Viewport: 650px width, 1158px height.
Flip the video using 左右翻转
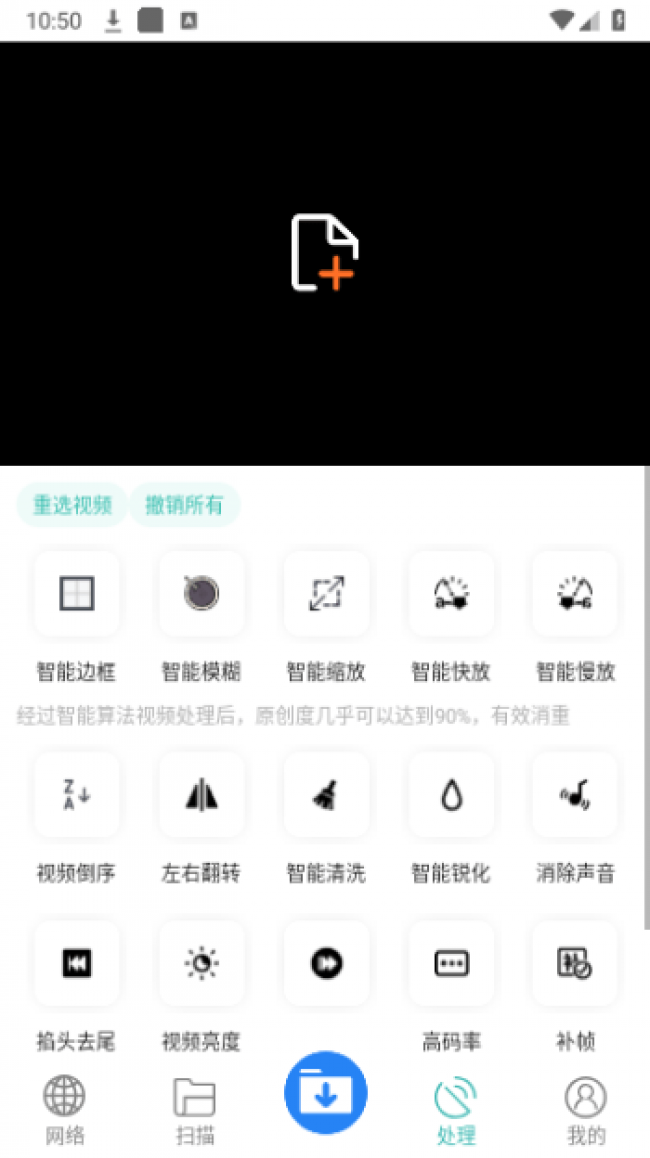(x=201, y=795)
